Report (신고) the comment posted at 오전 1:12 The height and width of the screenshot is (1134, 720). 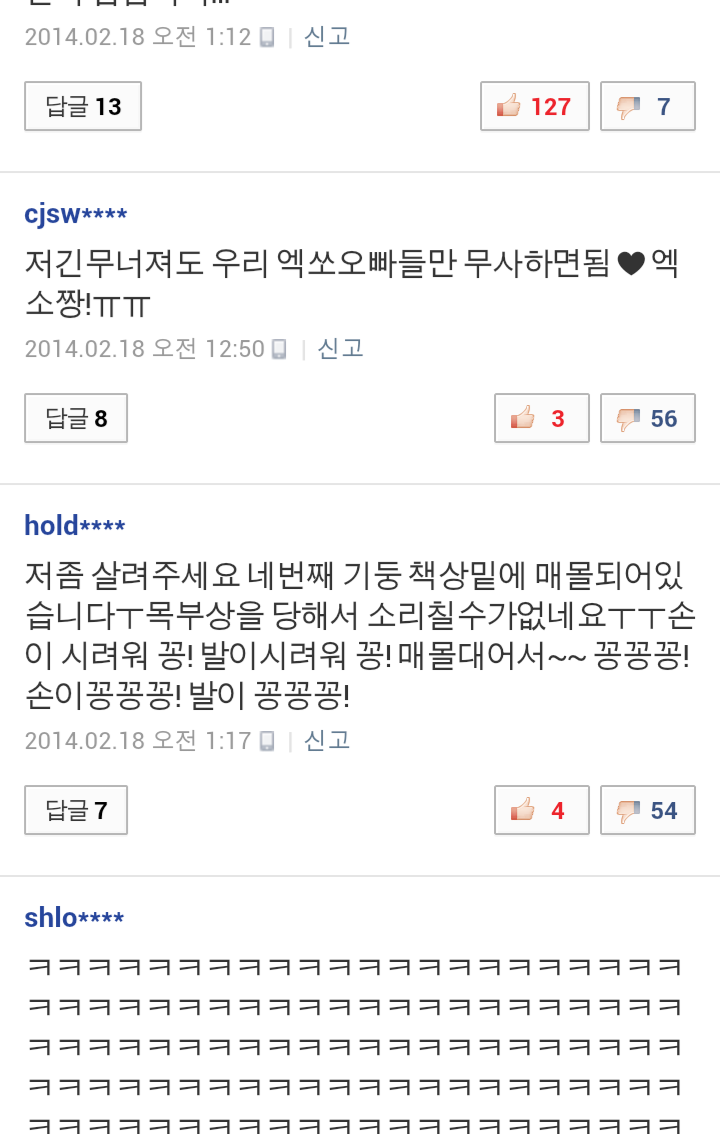coord(327,37)
